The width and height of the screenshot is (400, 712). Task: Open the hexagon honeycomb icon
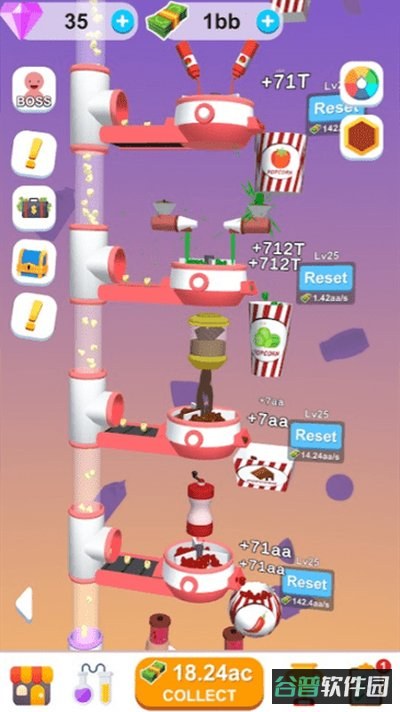[x=362, y=138]
